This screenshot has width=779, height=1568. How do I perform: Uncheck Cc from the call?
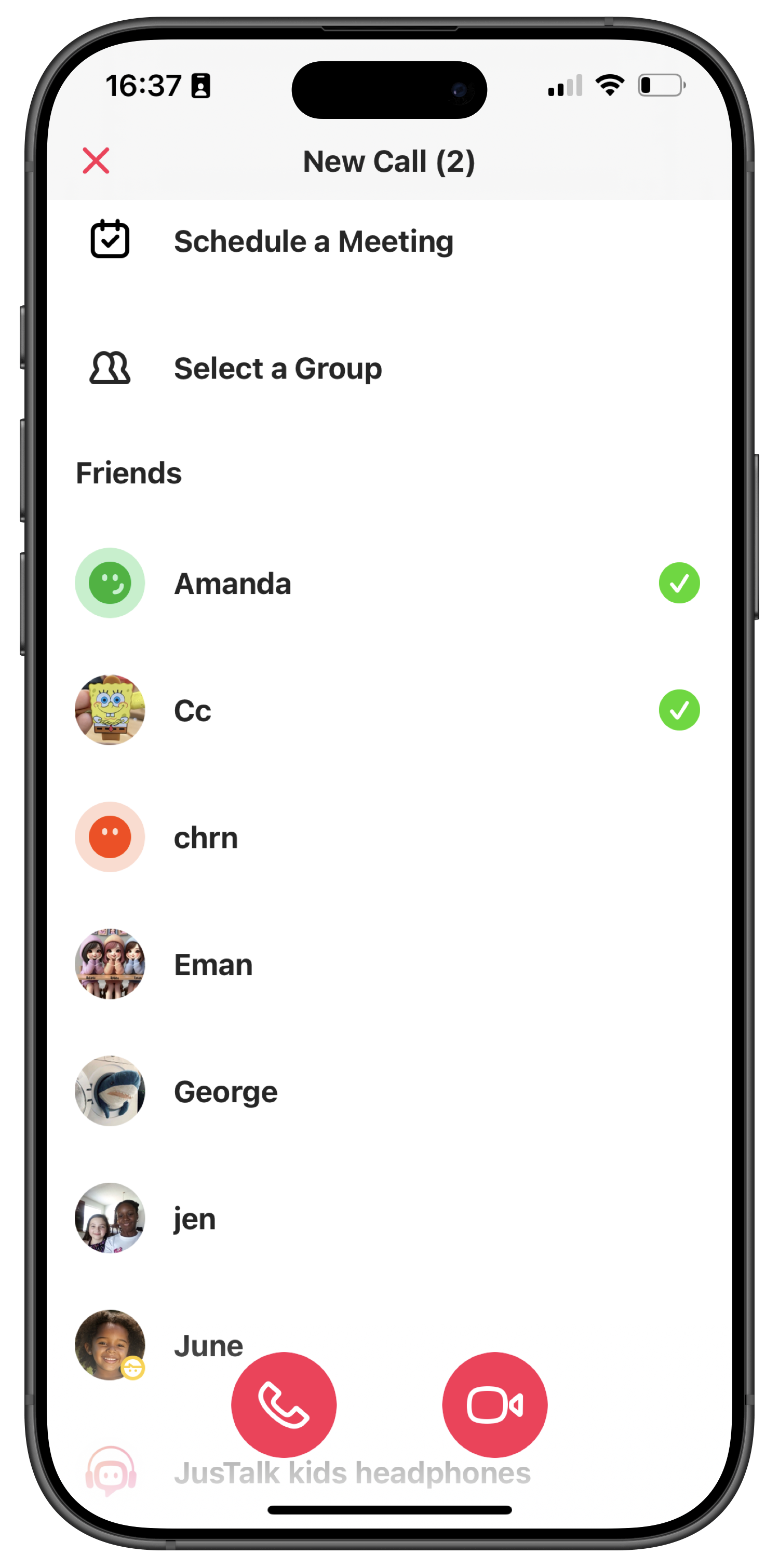[x=678, y=710]
